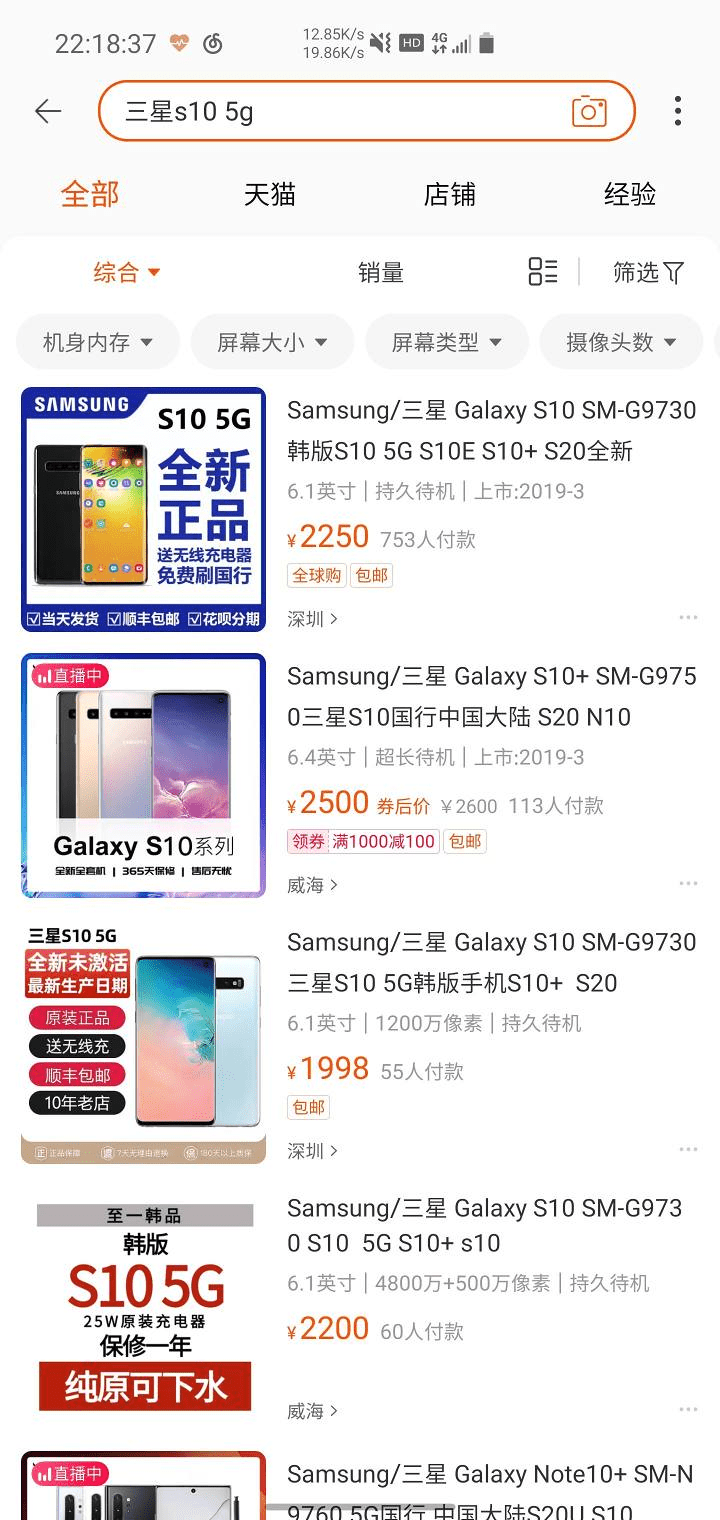Expand the 机身内存 filter chip
Viewport: 720px width, 1520px height.
pyautogui.click(x=98, y=342)
